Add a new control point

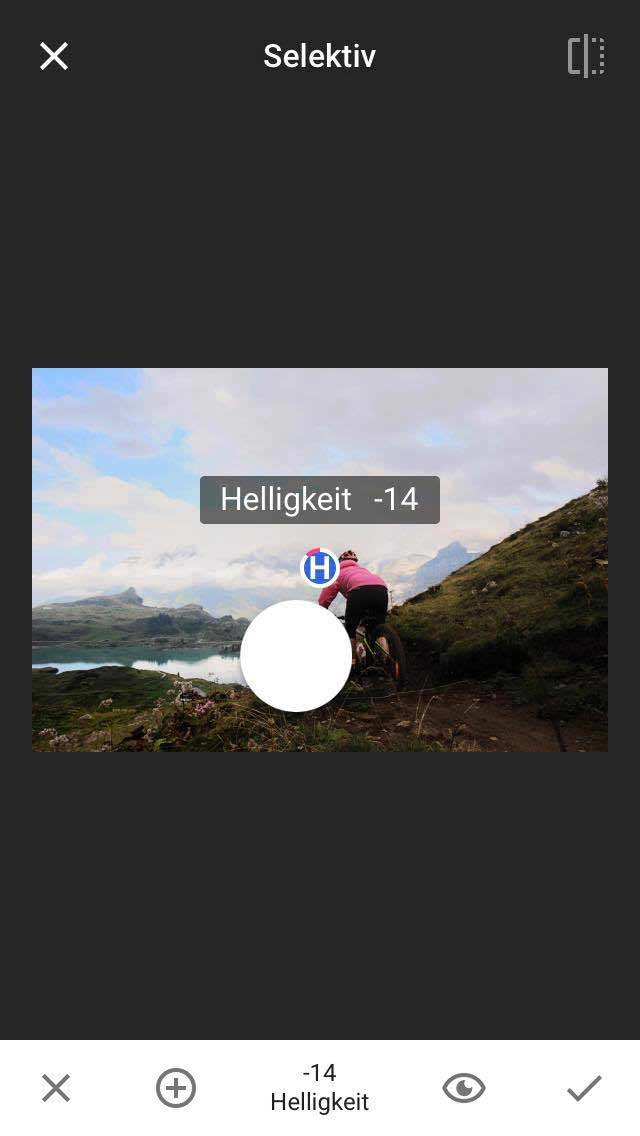(x=176, y=1088)
